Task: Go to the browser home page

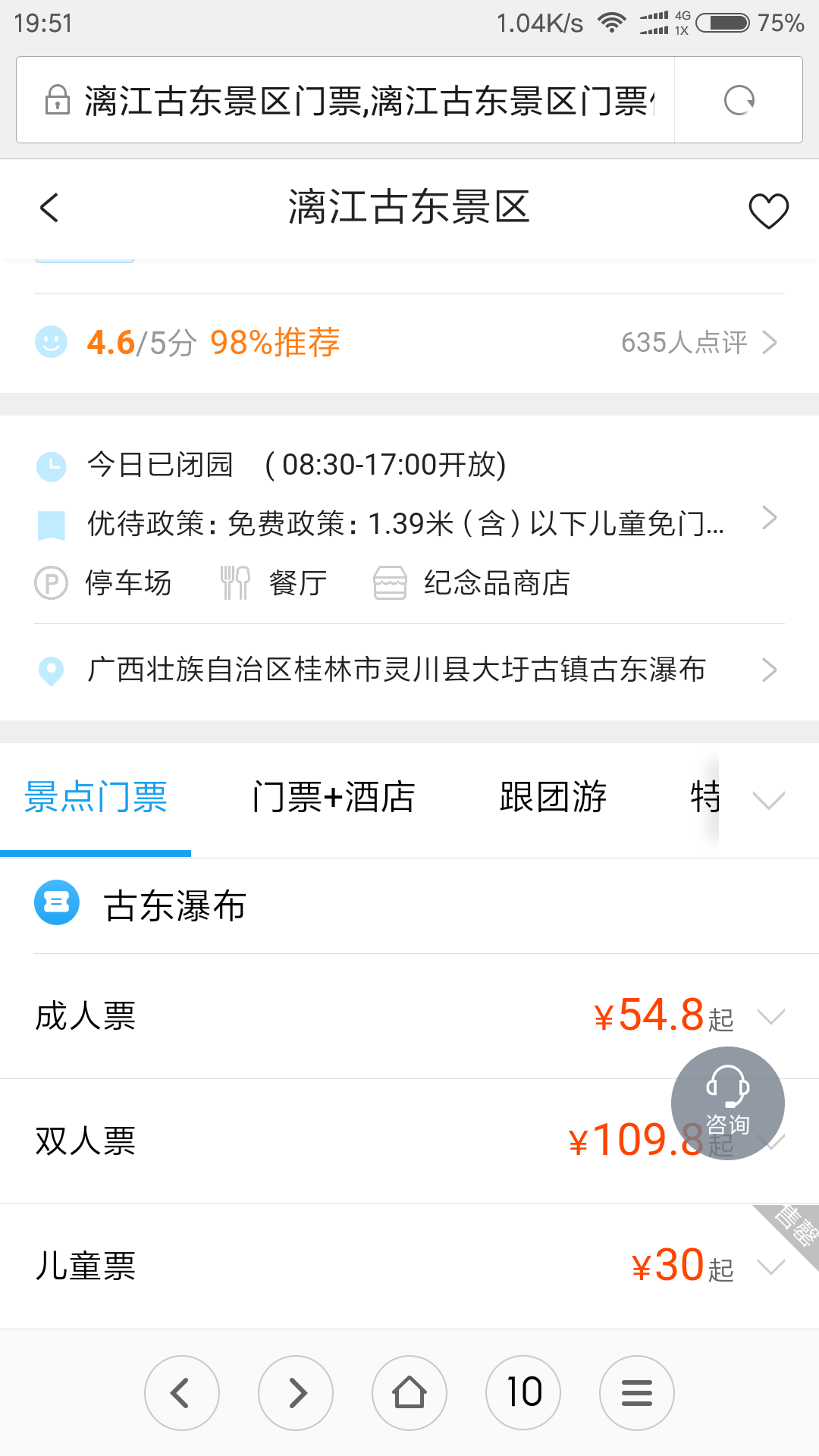Action: [409, 1392]
